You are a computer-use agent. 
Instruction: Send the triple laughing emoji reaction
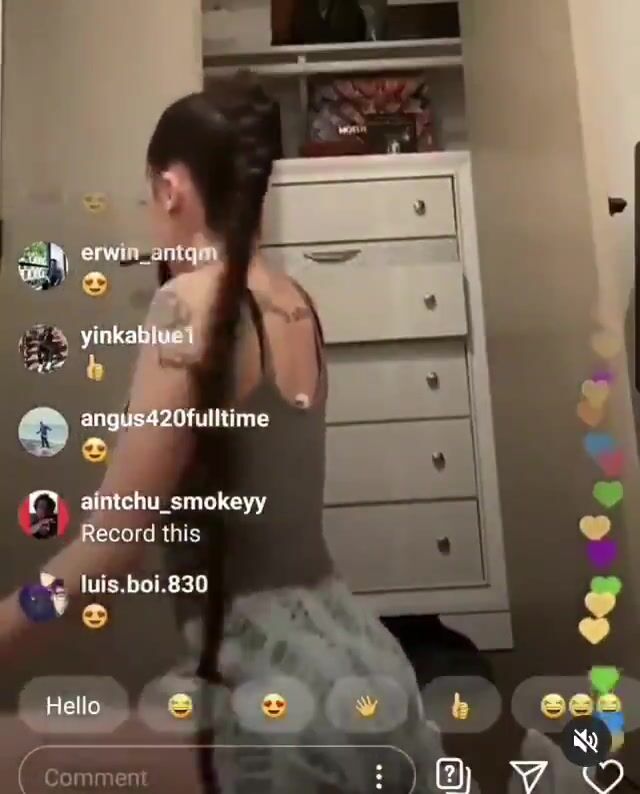[x=580, y=706]
